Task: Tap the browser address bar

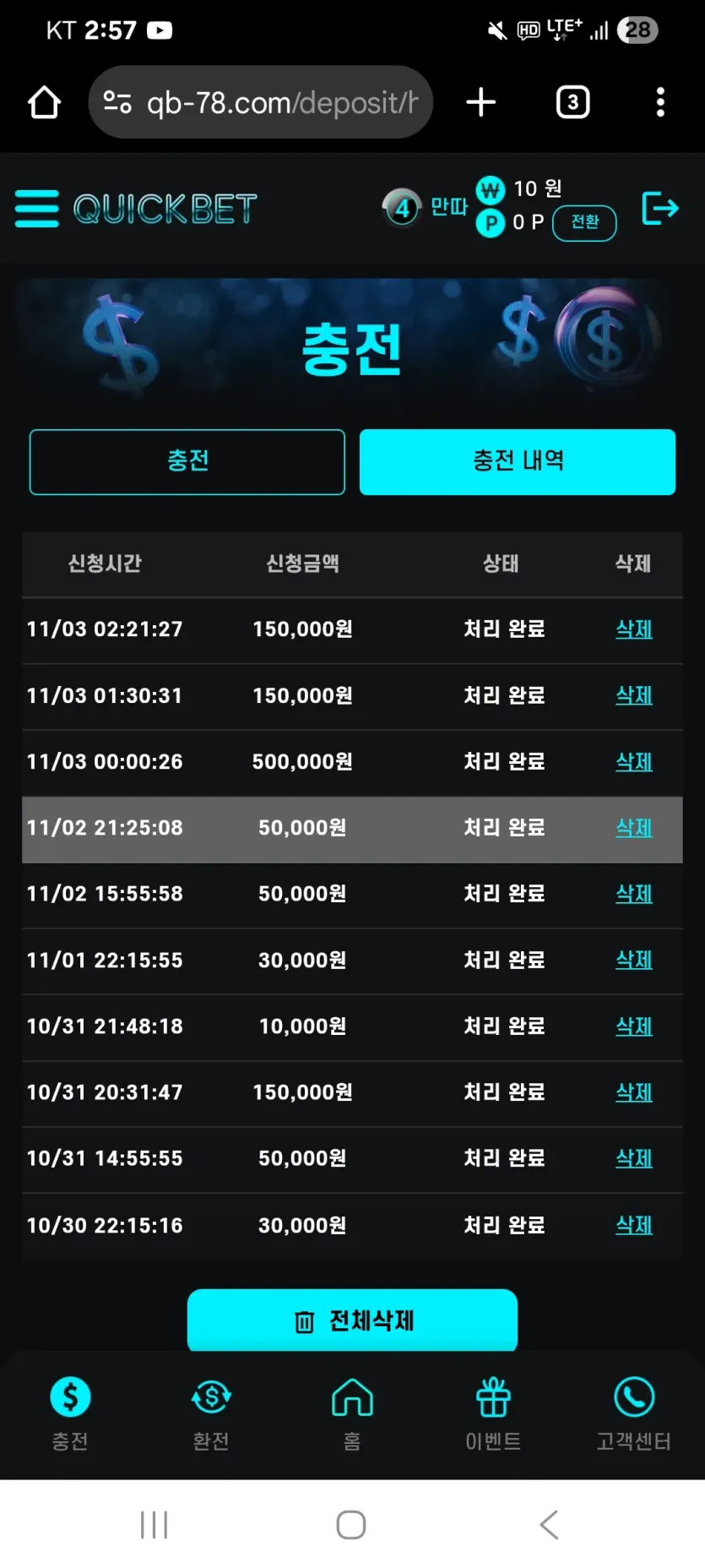Action: click(x=261, y=102)
